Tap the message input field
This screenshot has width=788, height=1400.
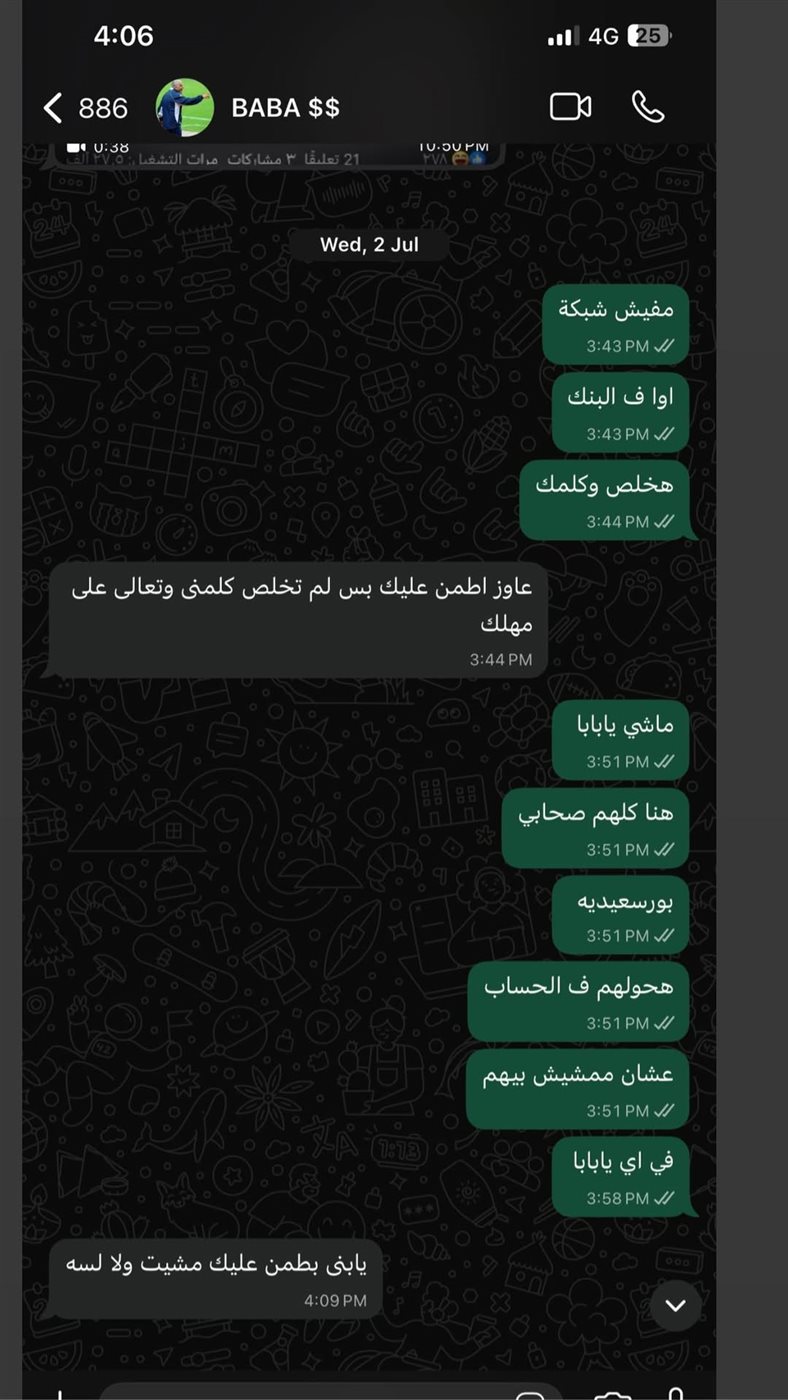point(300,1392)
